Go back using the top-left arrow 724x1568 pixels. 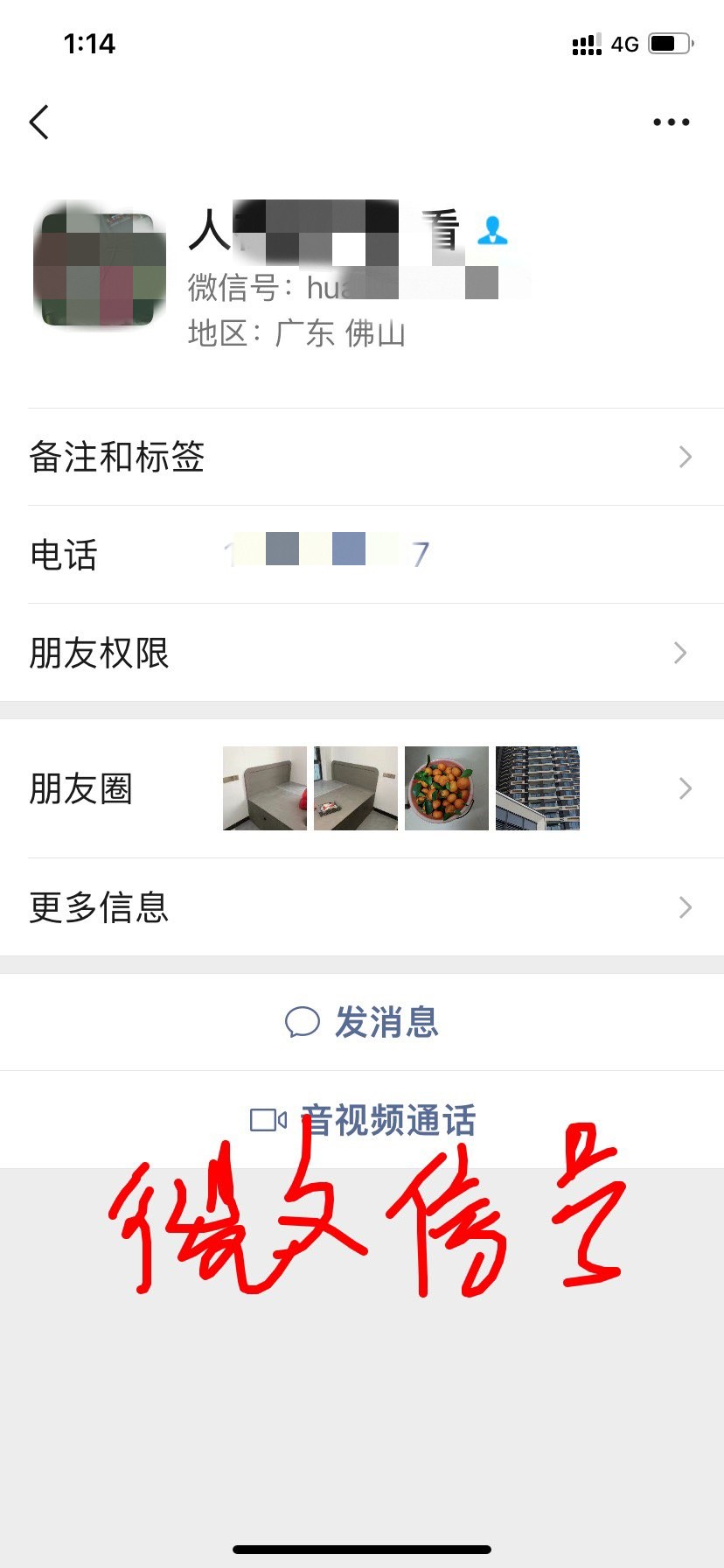point(39,122)
